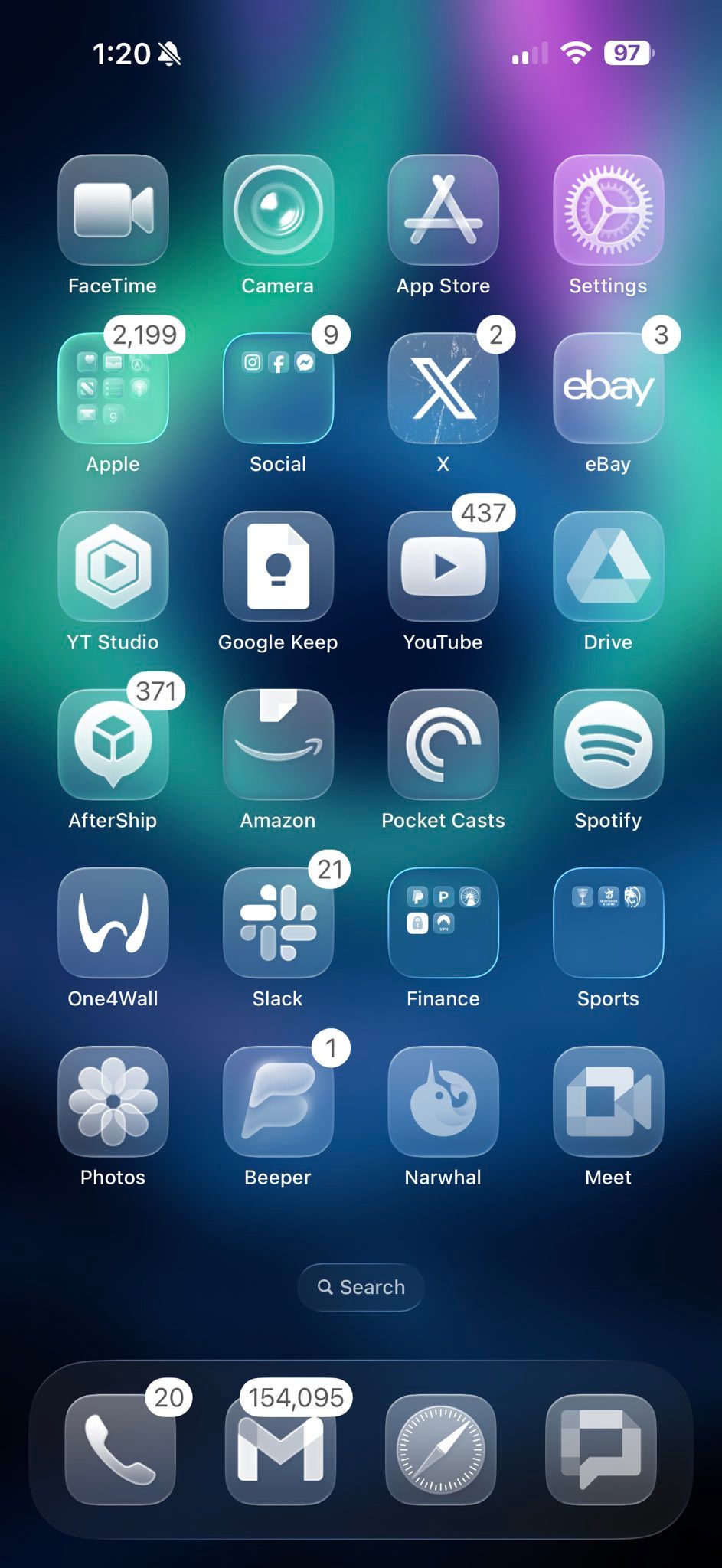Open the YouTube app

pyautogui.click(x=443, y=567)
